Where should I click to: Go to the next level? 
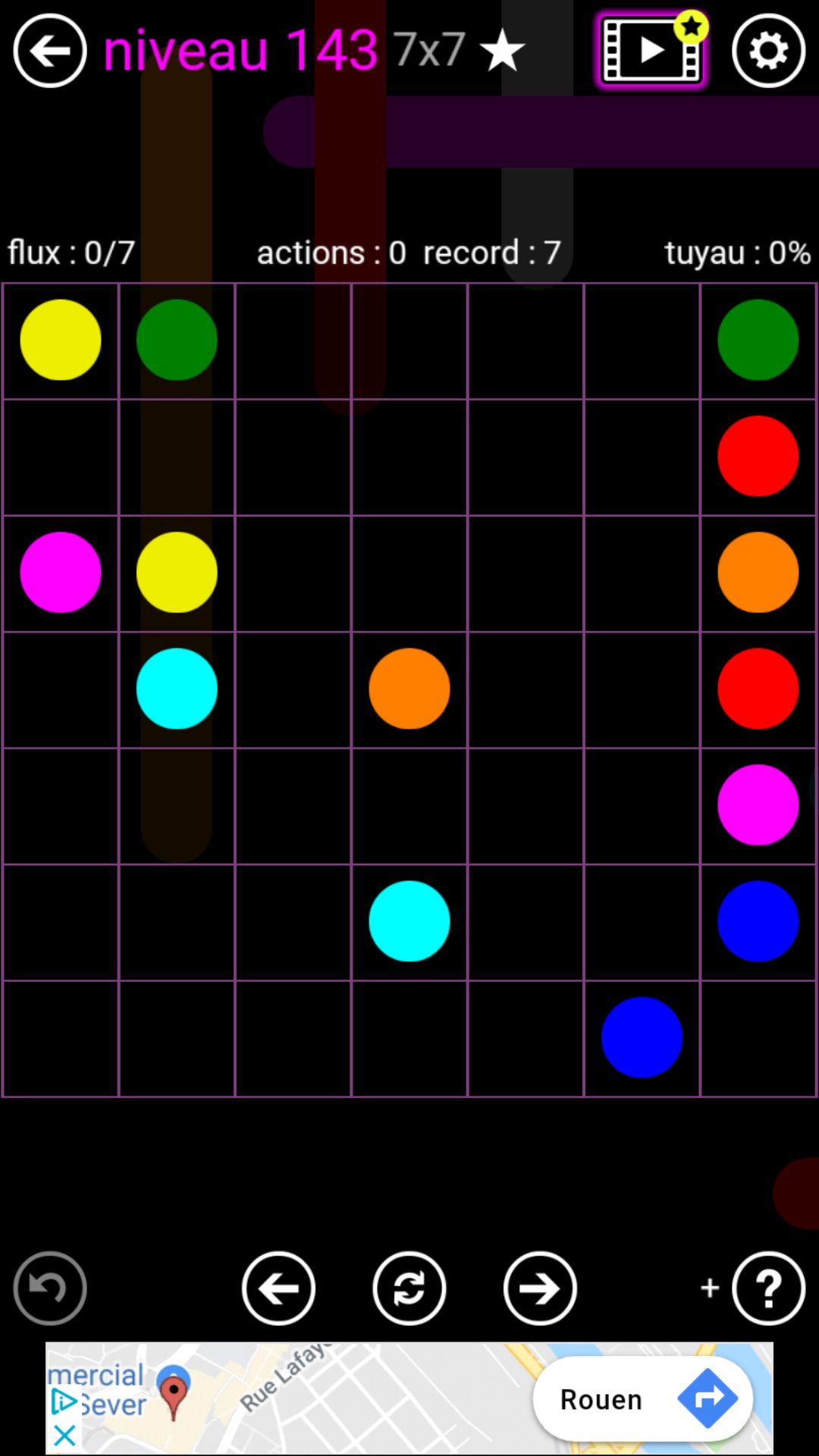pyautogui.click(x=540, y=1288)
